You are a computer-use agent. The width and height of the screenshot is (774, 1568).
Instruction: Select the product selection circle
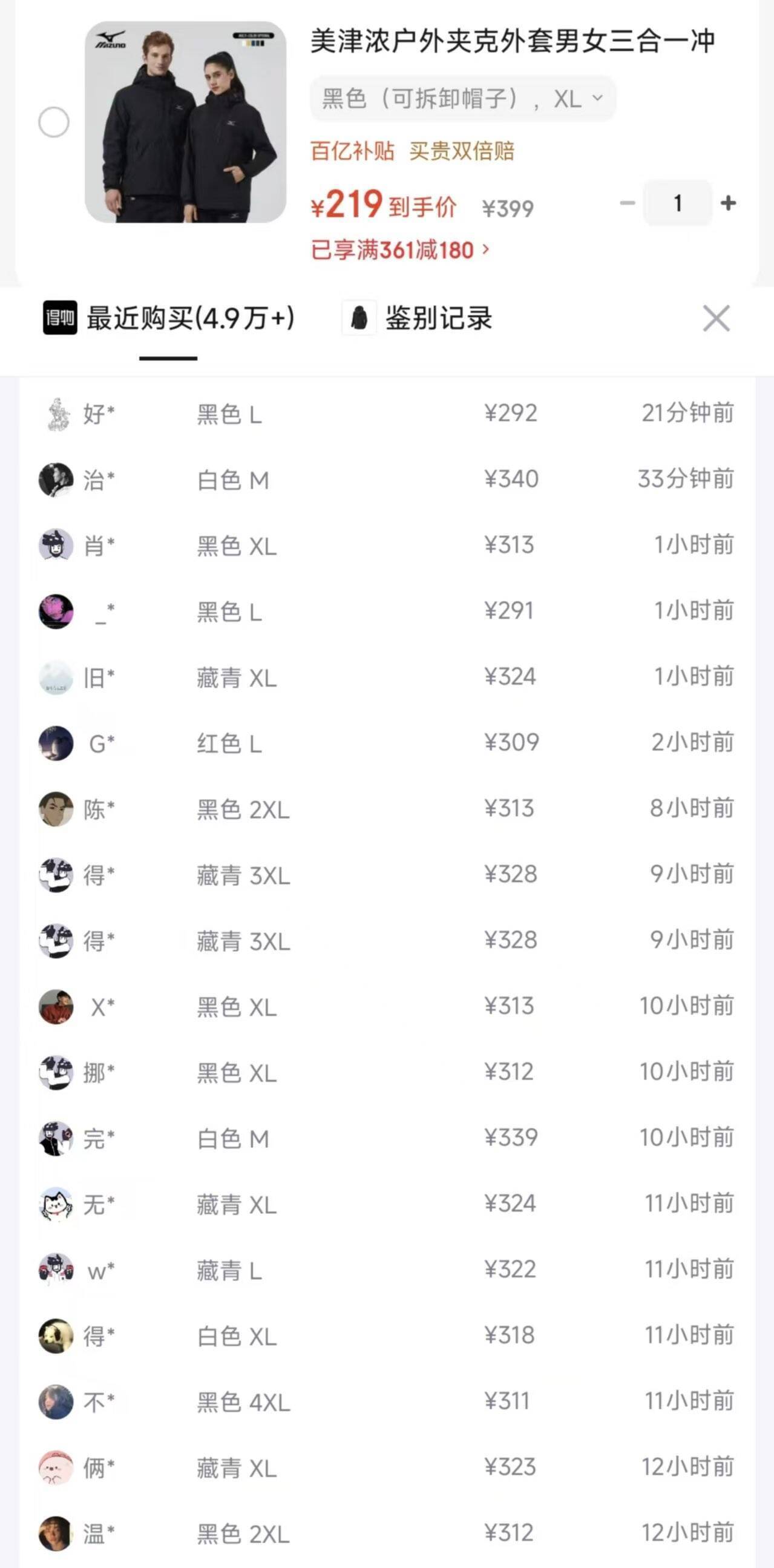[53, 121]
